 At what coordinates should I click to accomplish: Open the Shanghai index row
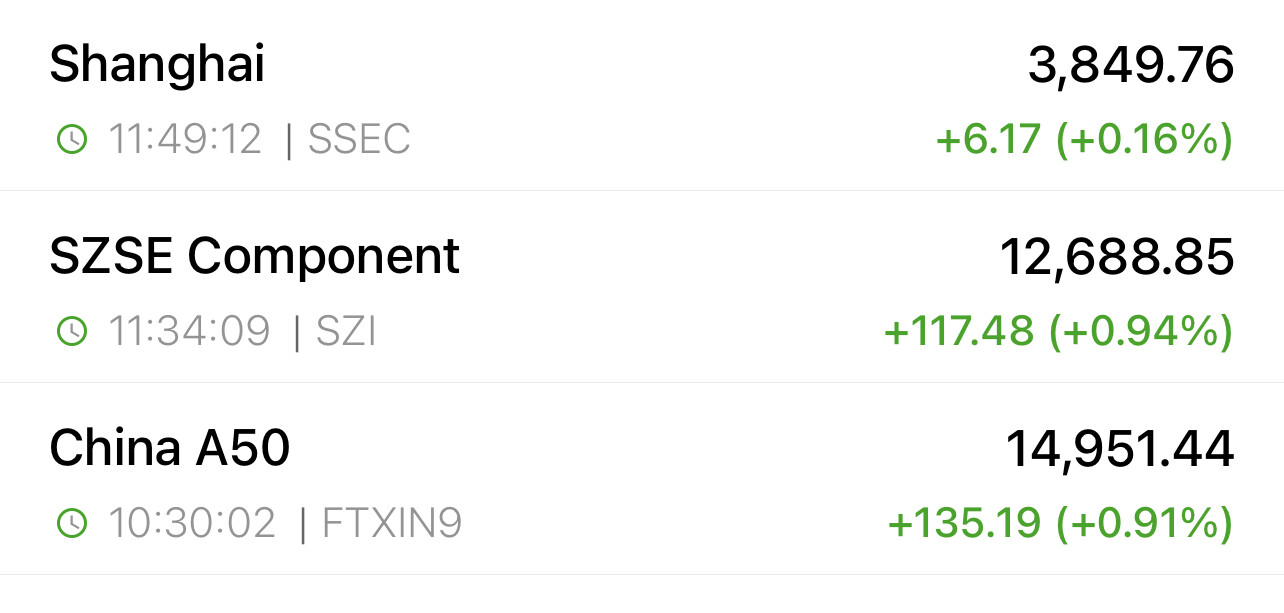click(640, 97)
